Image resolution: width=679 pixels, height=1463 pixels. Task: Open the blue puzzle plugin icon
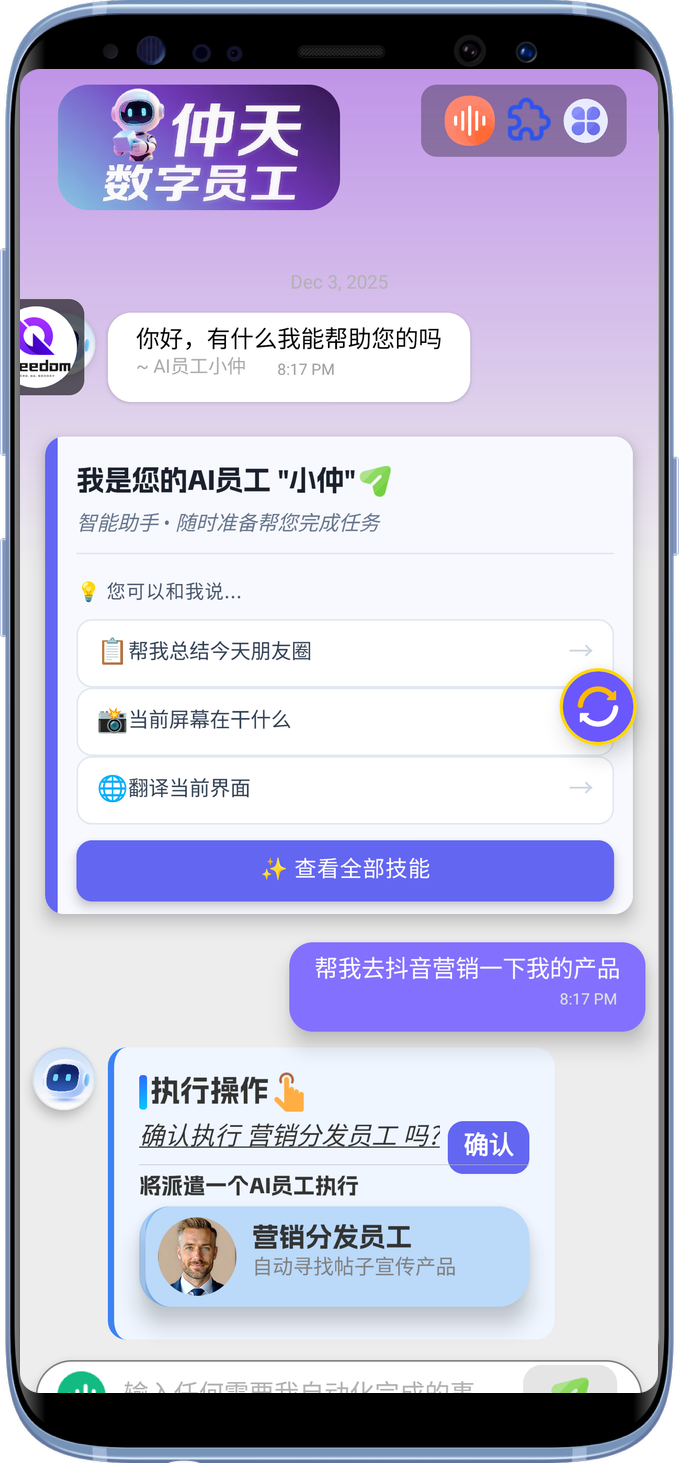[x=528, y=121]
